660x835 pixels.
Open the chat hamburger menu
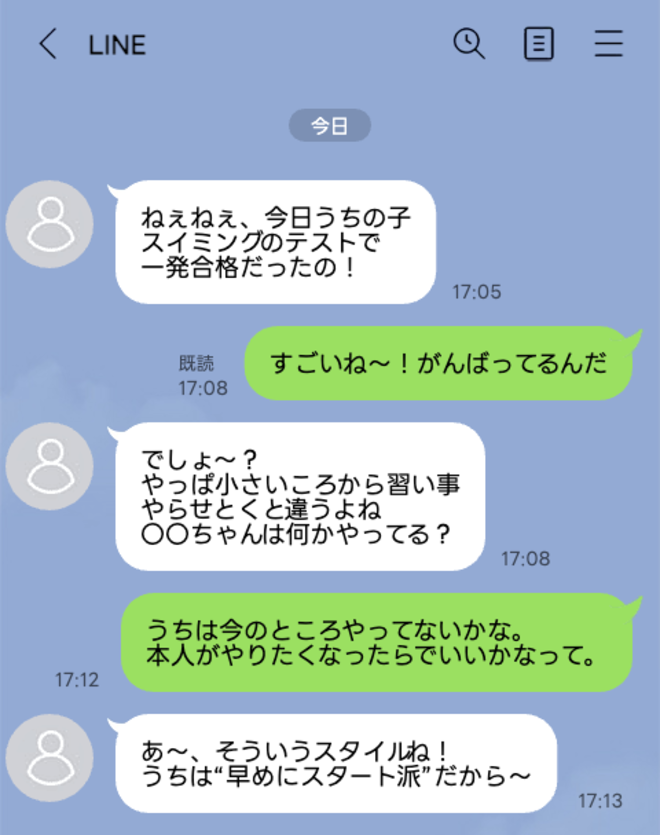[x=608, y=43]
